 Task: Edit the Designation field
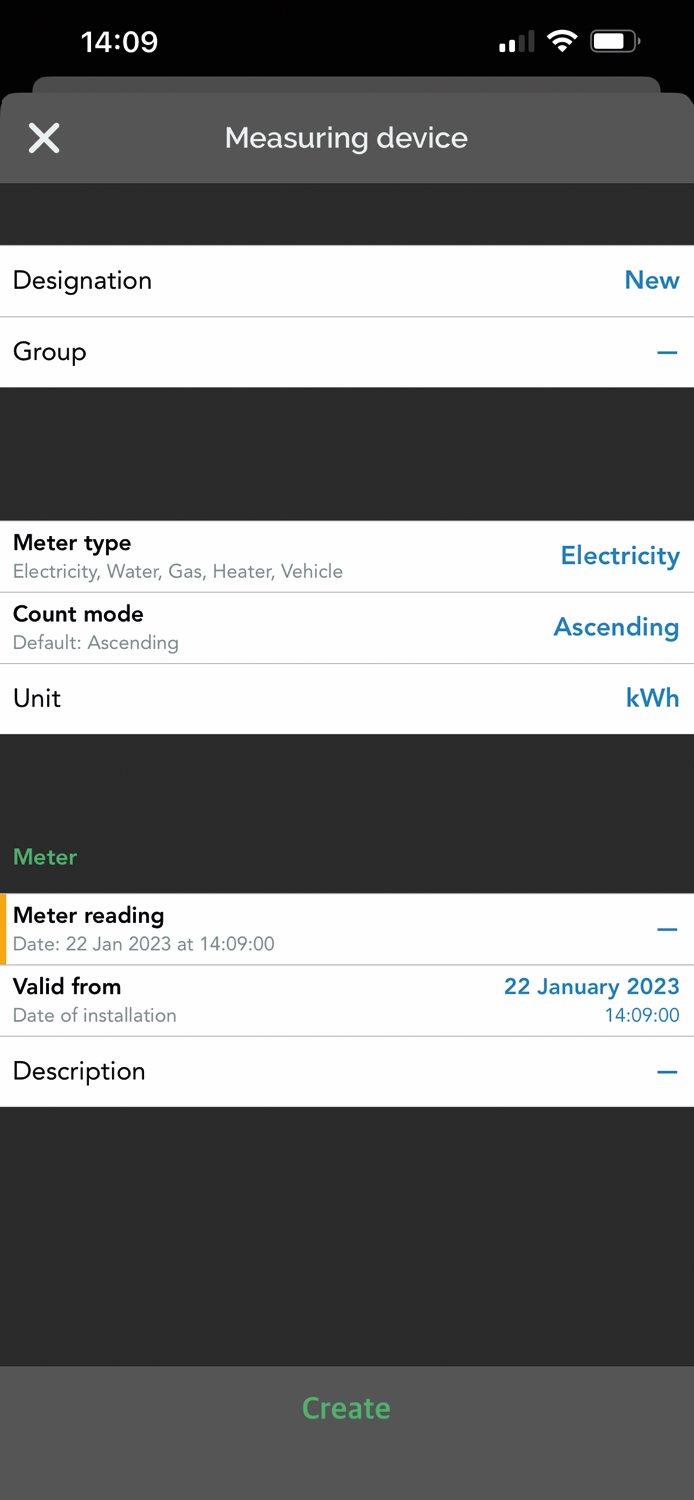(347, 281)
